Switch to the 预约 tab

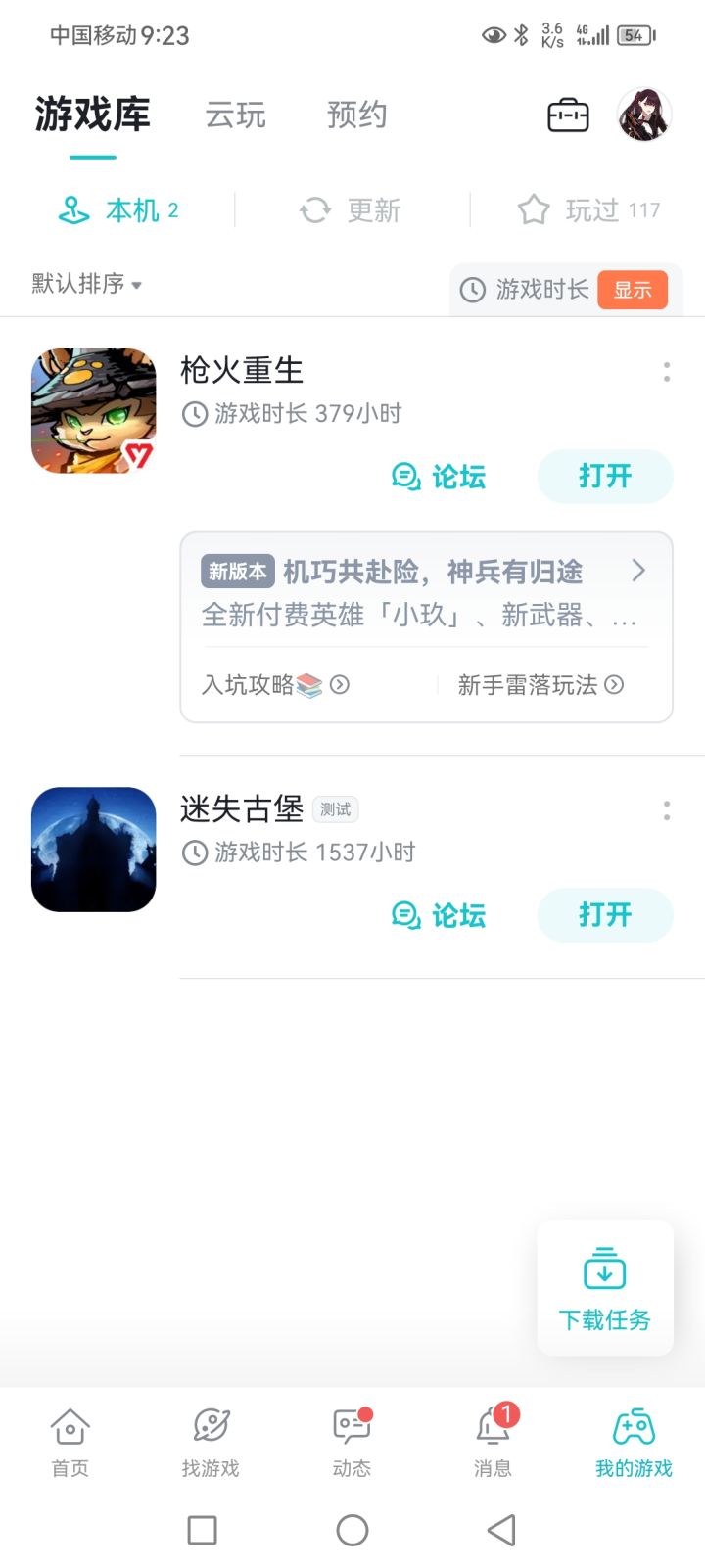(x=356, y=115)
